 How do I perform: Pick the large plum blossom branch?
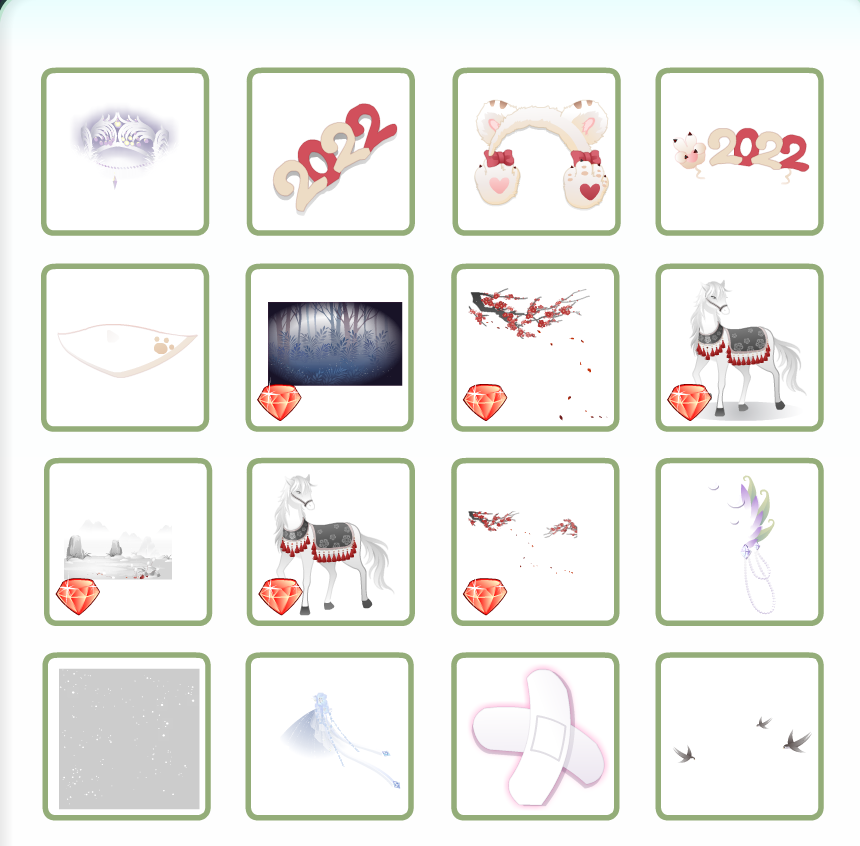coord(536,347)
